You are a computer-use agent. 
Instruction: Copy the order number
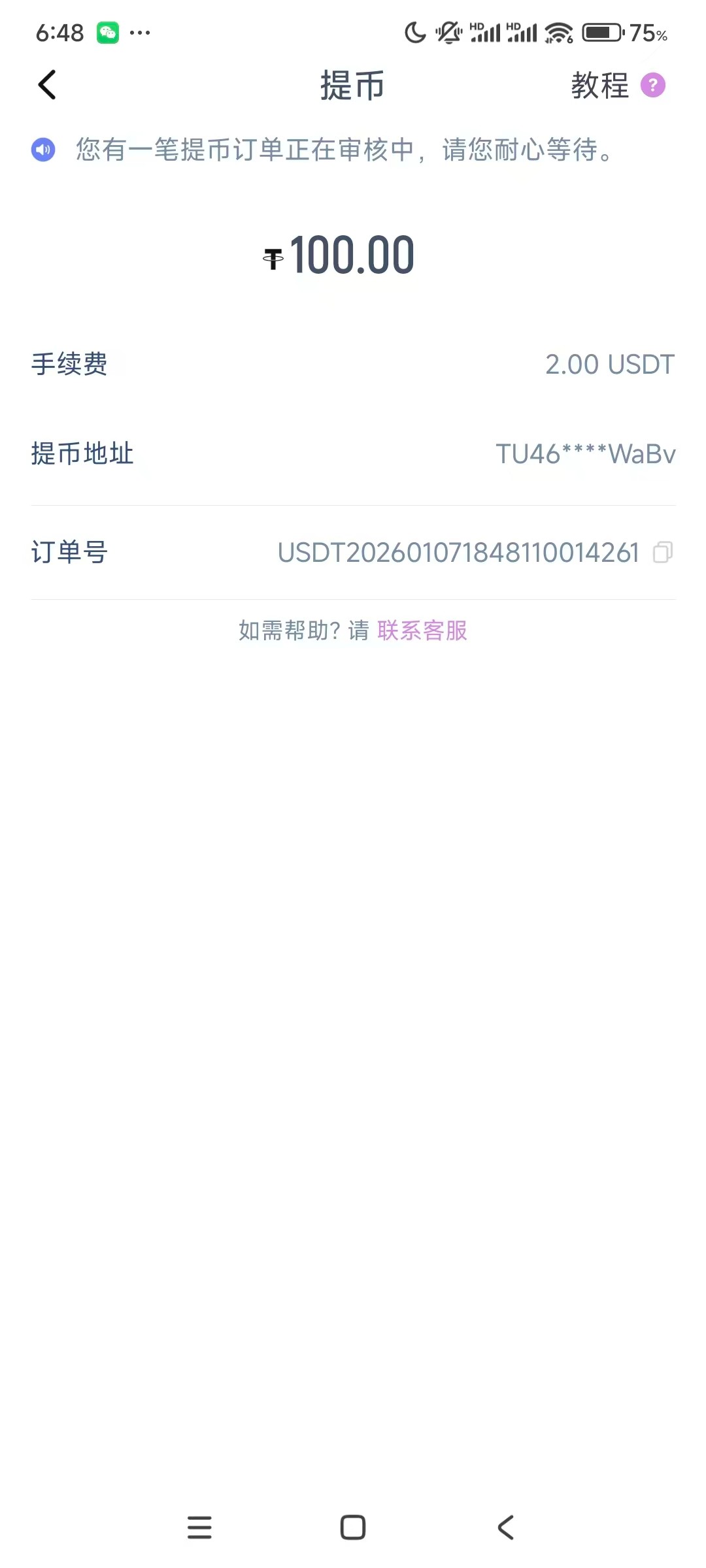pyautogui.click(x=662, y=553)
